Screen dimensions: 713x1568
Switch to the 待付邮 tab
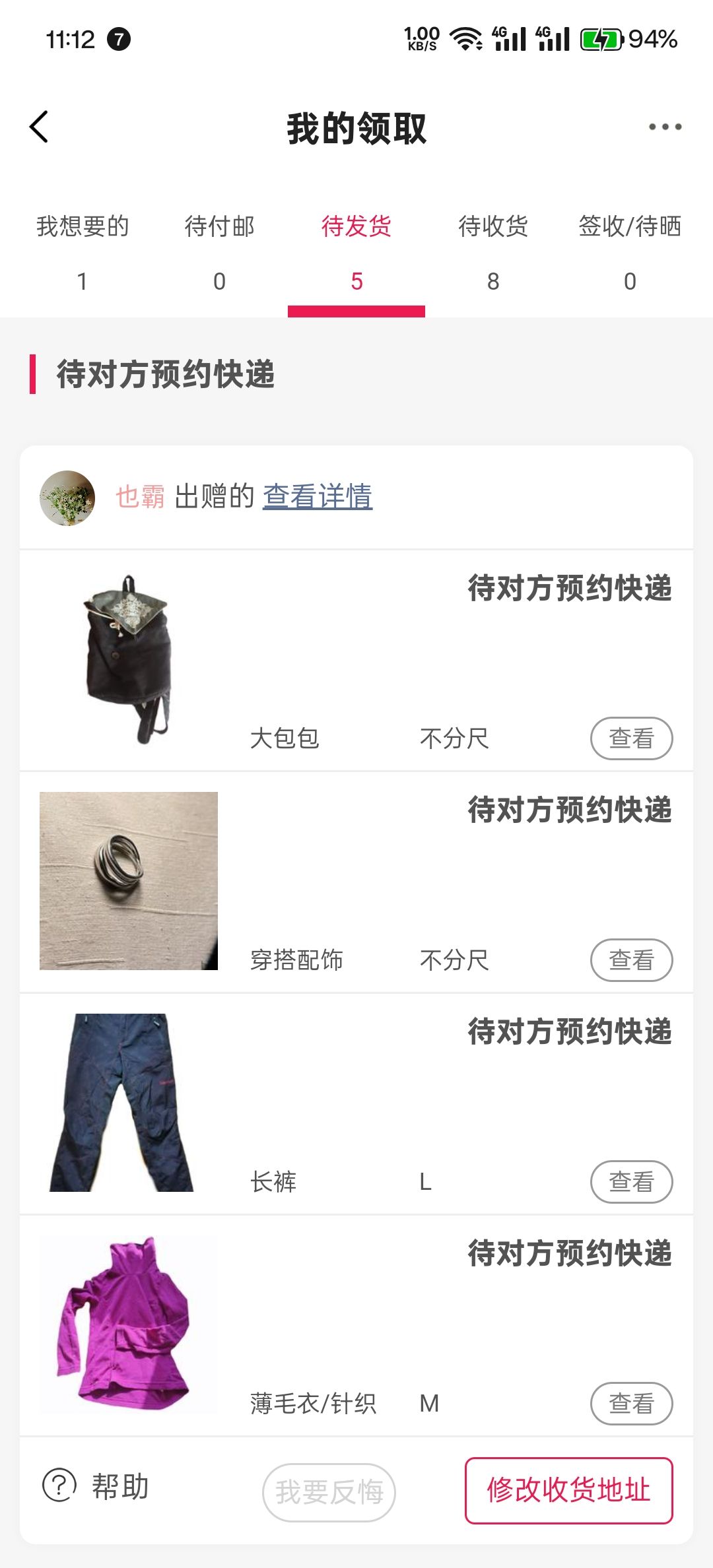(x=219, y=251)
